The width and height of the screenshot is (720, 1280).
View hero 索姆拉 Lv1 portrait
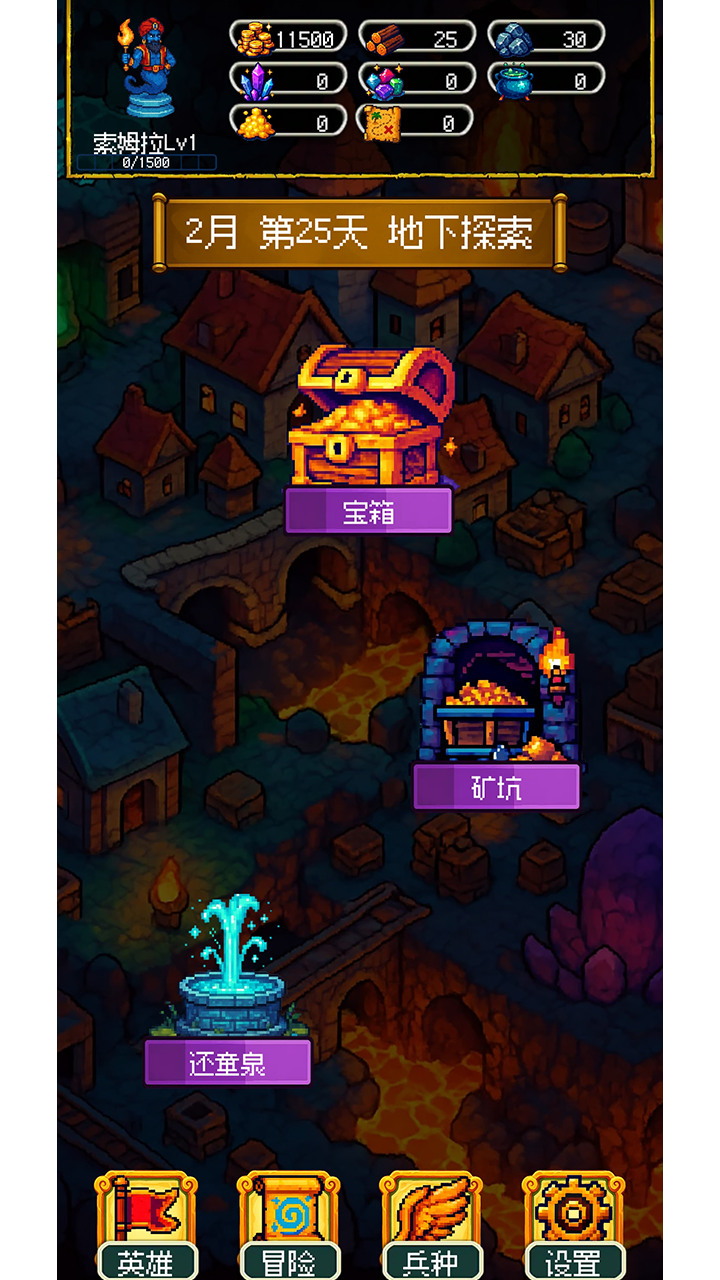point(146,68)
